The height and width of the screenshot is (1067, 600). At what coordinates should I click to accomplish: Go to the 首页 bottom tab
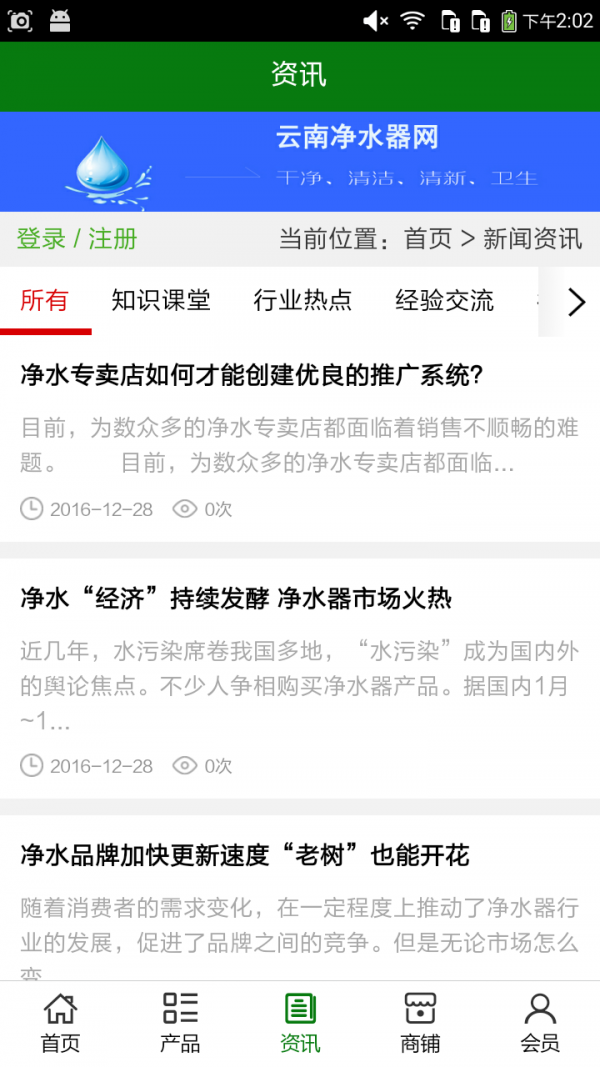(60, 1022)
